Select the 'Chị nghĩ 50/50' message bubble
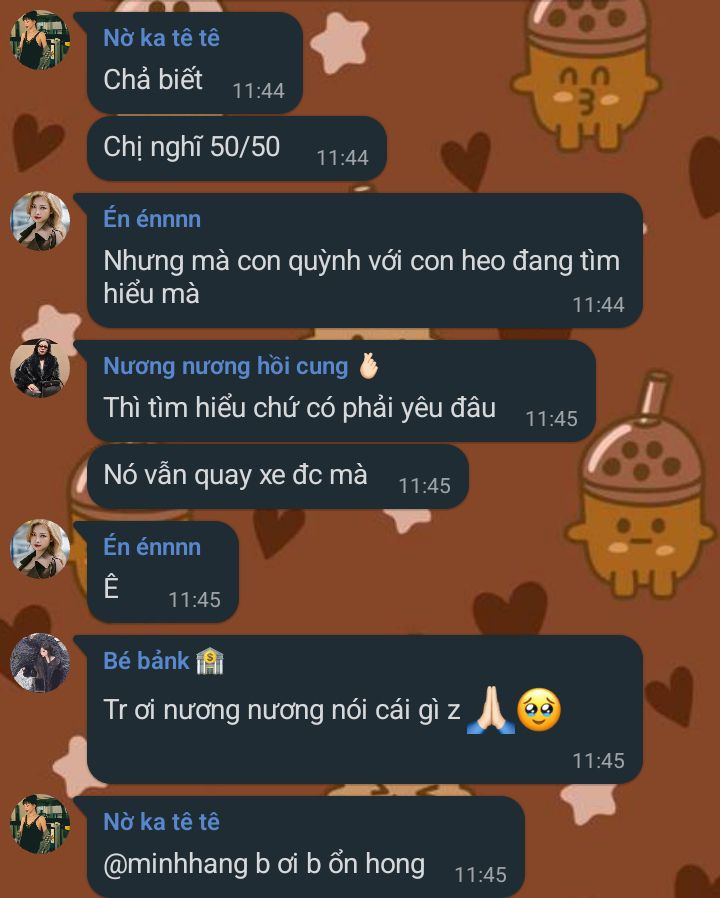The width and height of the screenshot is (720, 898). coord(236,148)
